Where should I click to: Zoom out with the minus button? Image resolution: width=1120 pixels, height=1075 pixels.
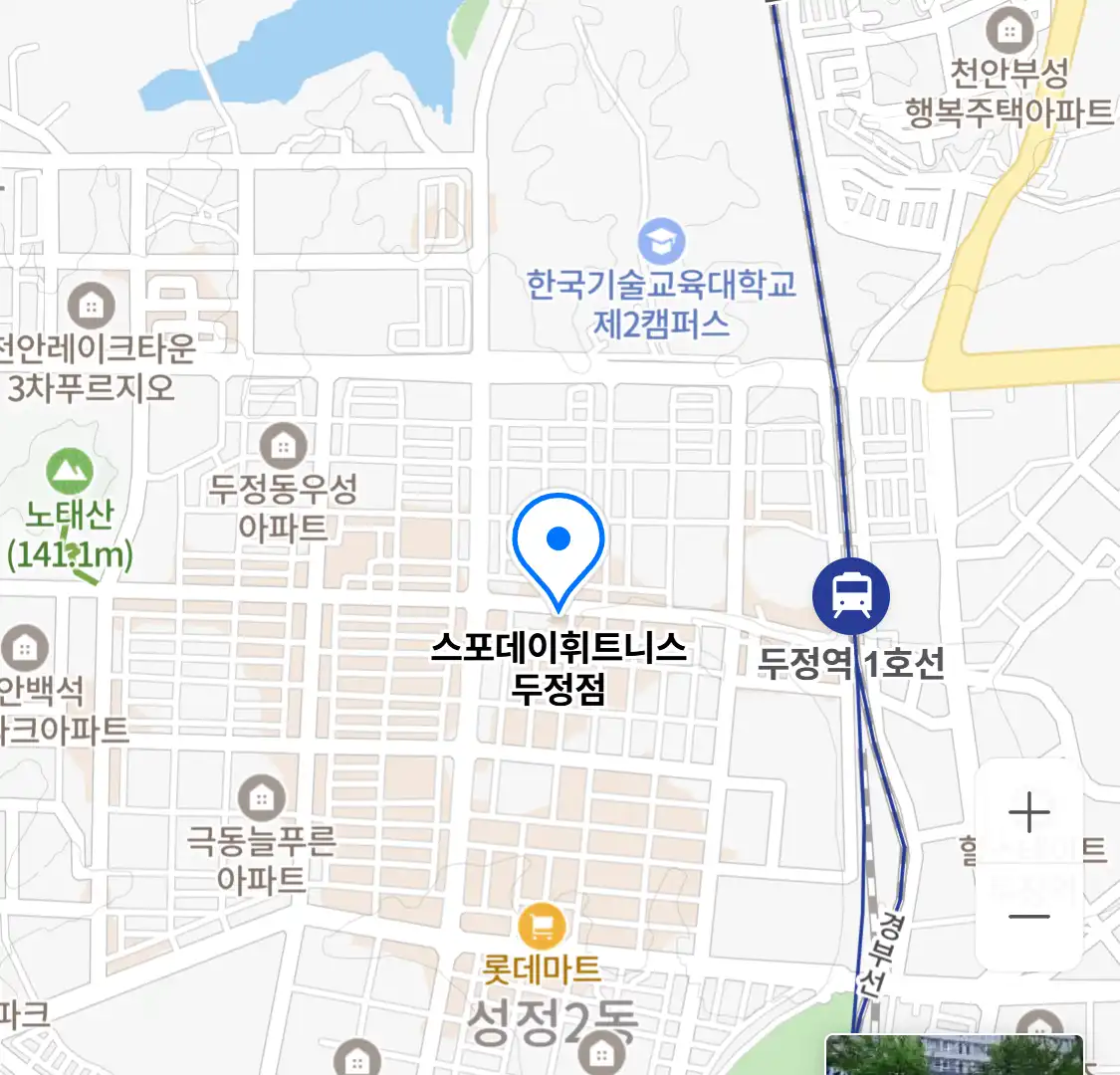1028,917
